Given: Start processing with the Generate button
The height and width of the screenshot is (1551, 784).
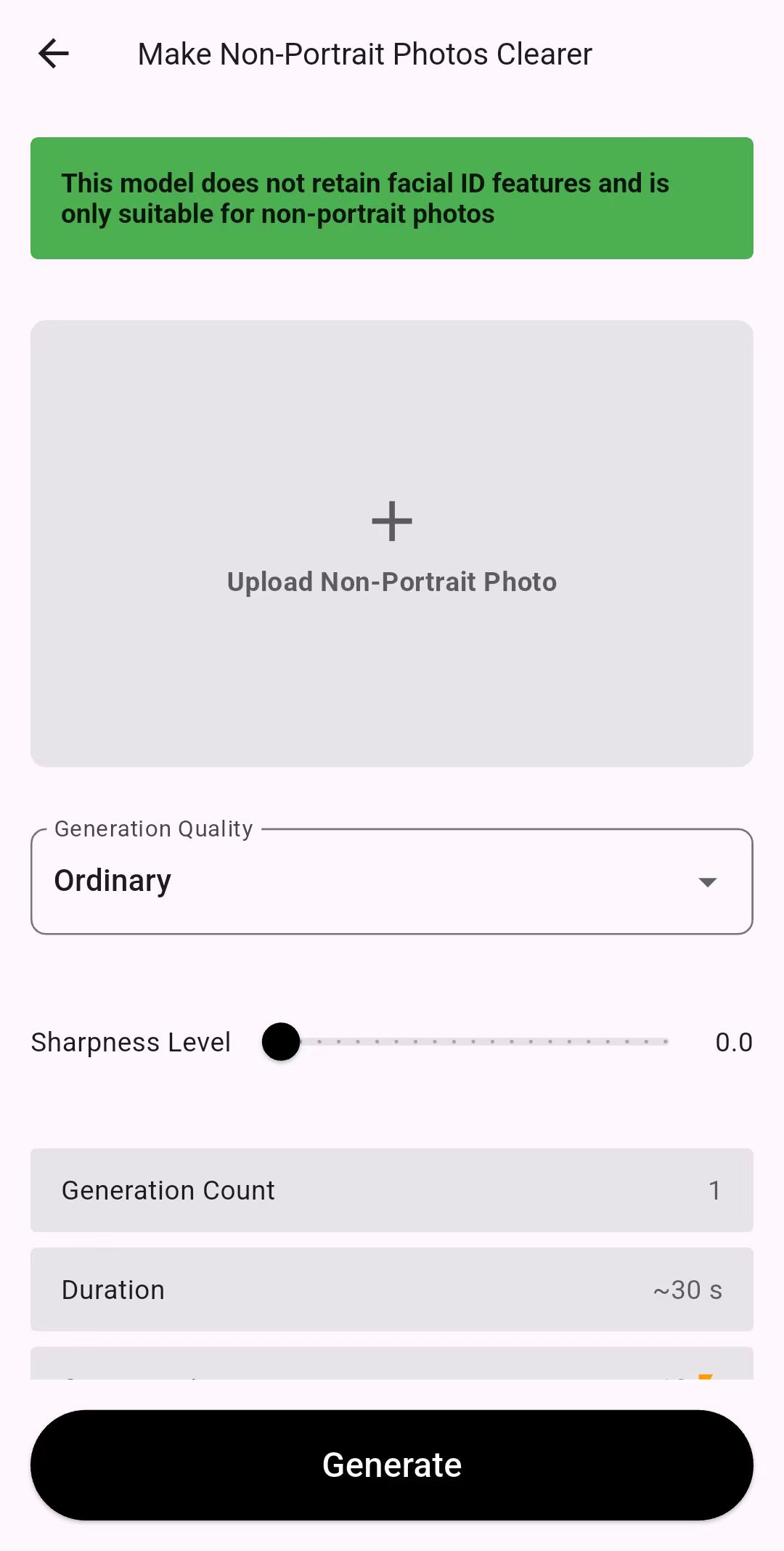Looking at the screenshot, I should [392, 1465].
